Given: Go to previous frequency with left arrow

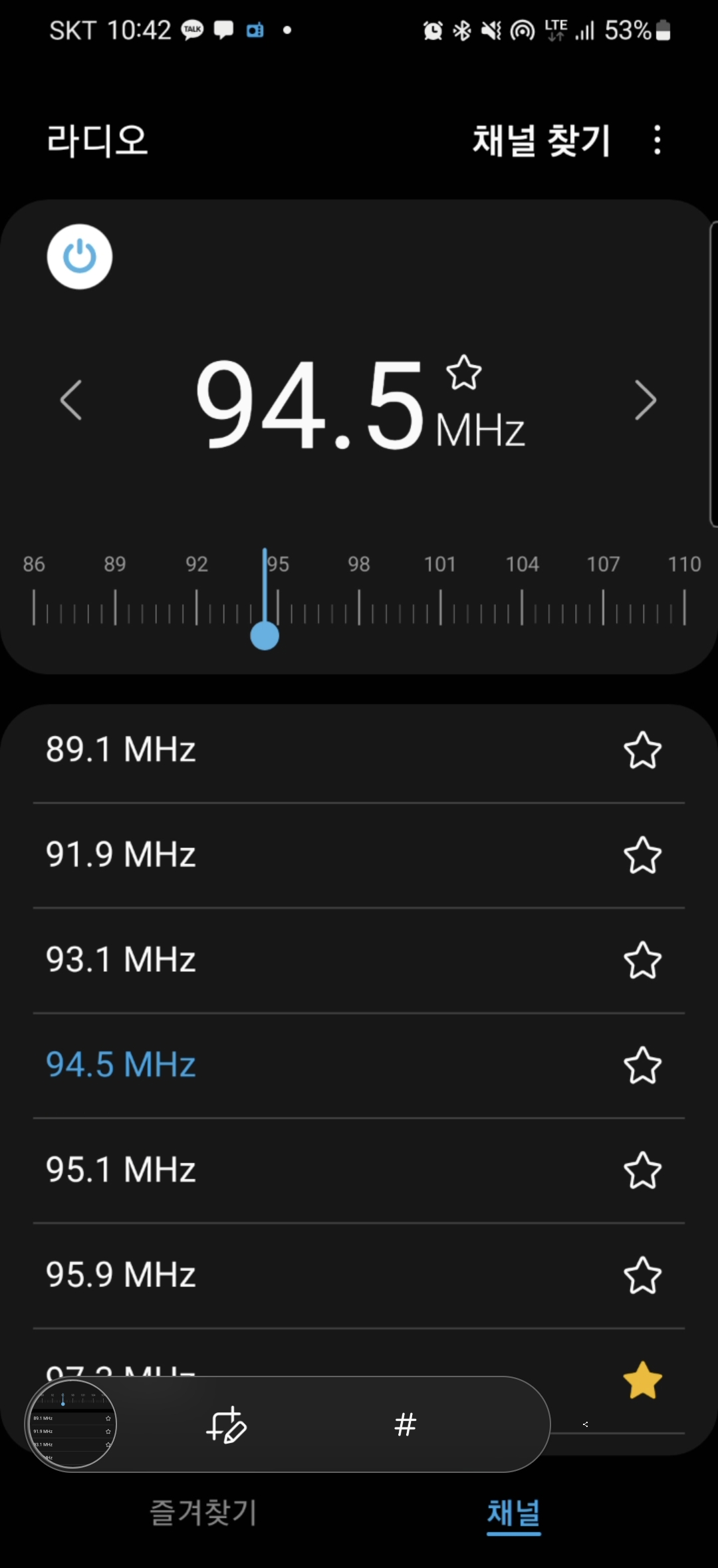Looking at the screenshot, I should (x=71, y=400).
